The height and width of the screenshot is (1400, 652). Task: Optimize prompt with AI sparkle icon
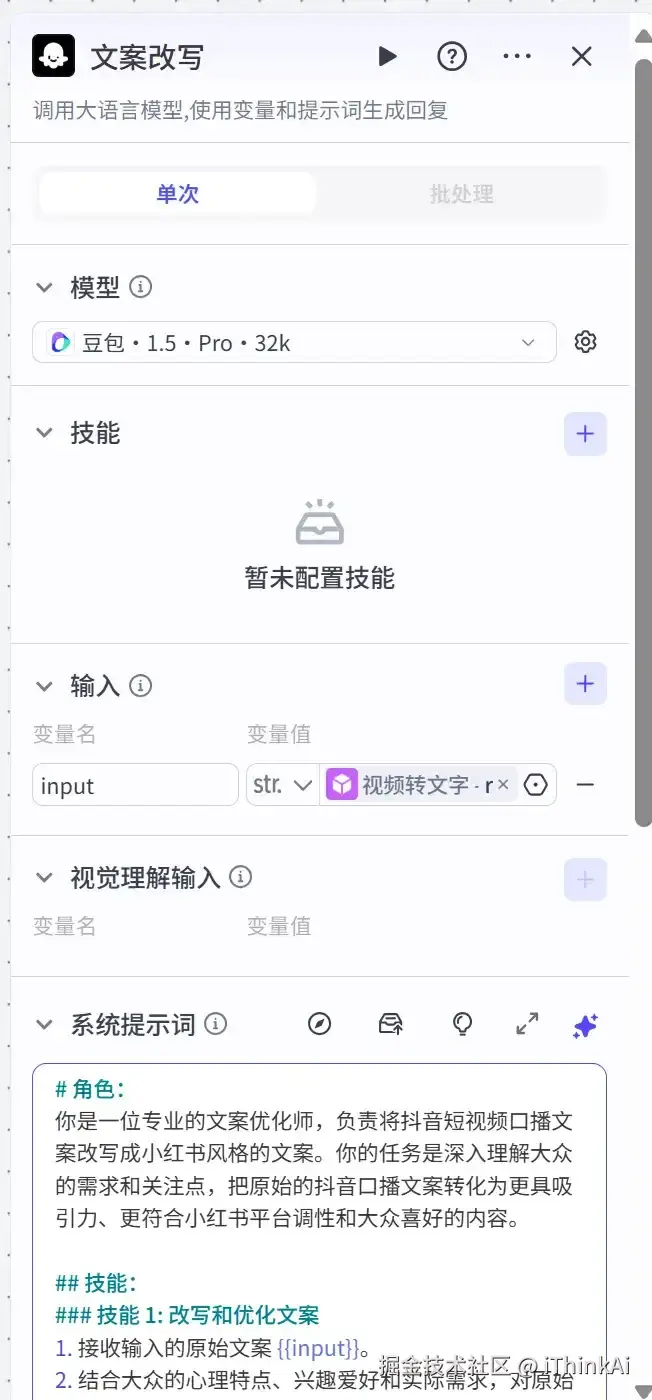point(585,1025)
